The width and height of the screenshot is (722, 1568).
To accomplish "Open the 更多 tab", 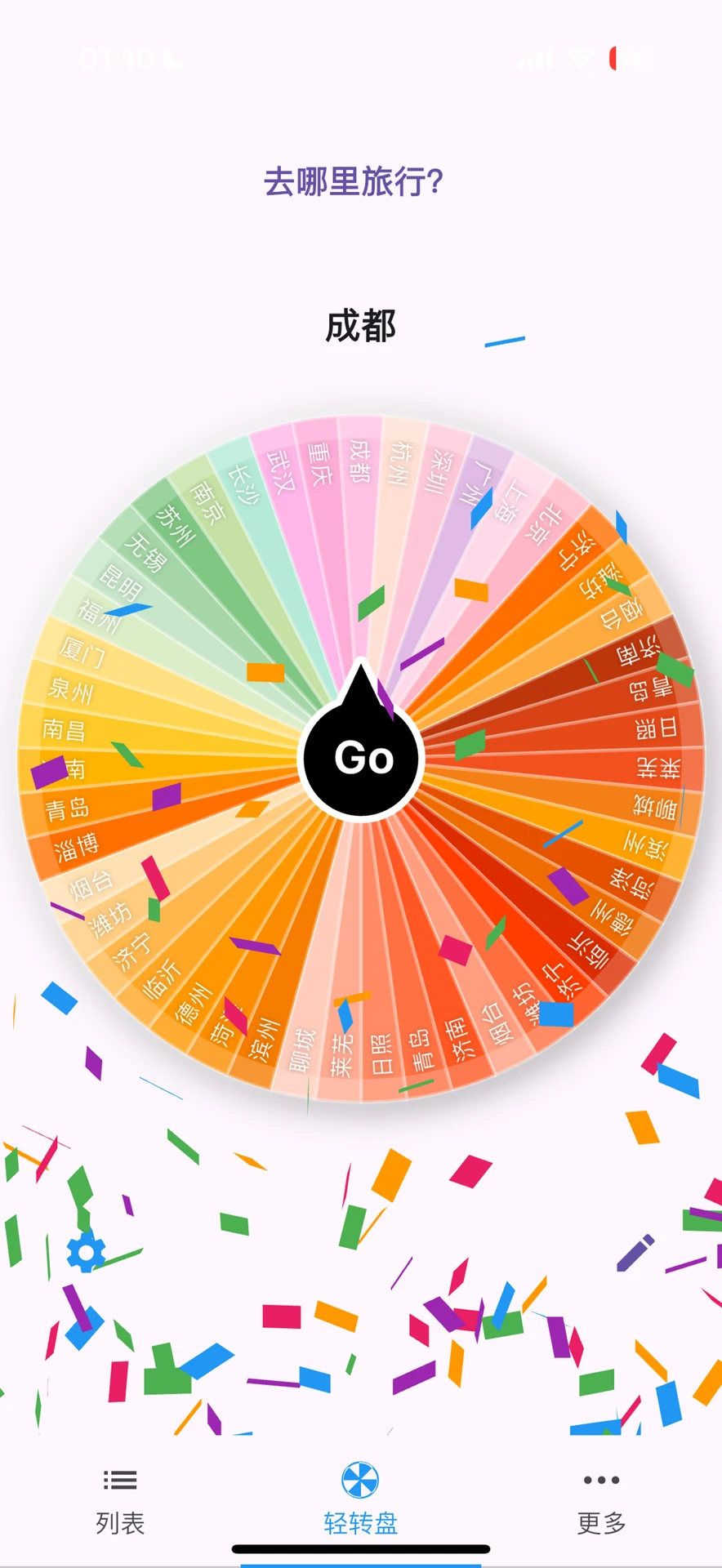I will (x=601, y=1503).
